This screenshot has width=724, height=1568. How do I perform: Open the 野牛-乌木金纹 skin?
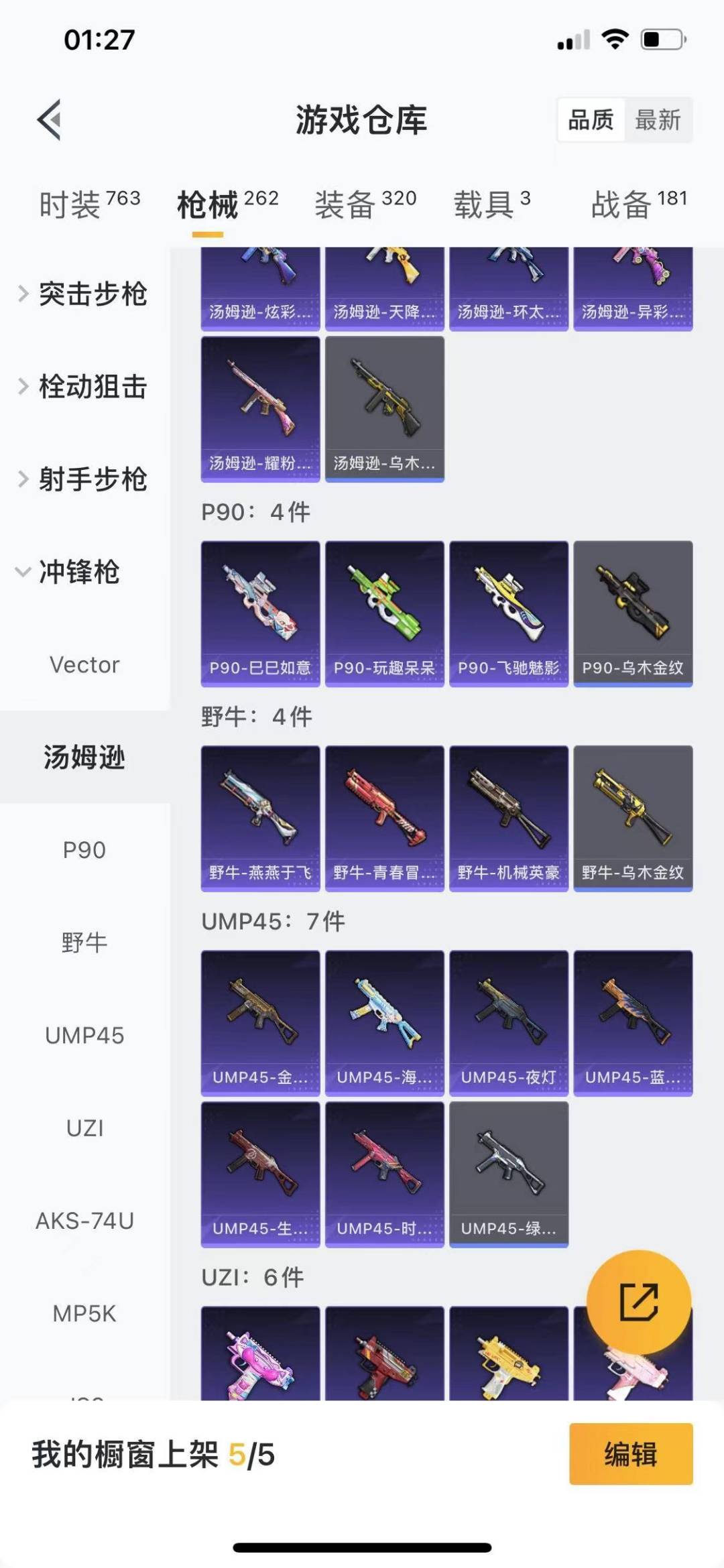(633, 818)
